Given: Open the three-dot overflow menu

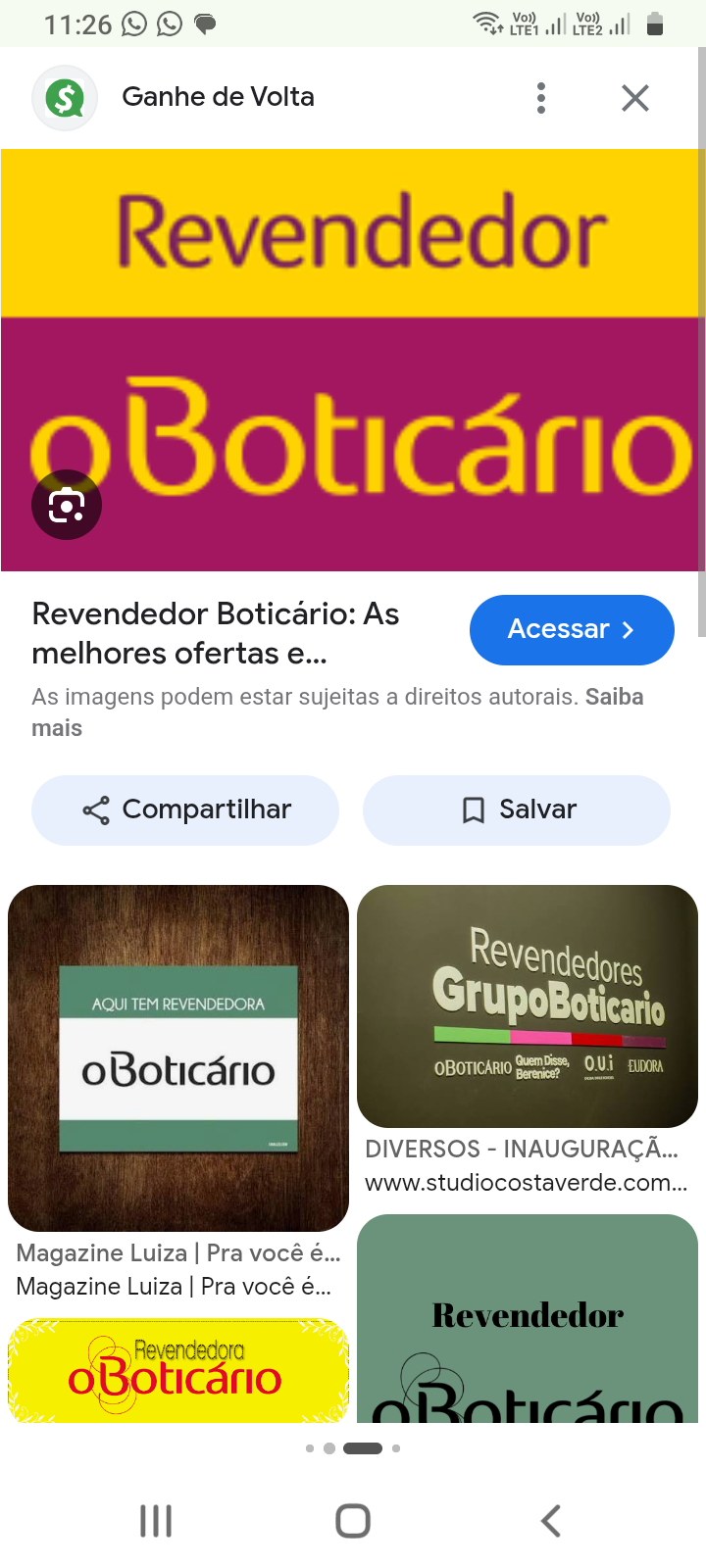Looking at the screenshot, I should coord(540,97).
